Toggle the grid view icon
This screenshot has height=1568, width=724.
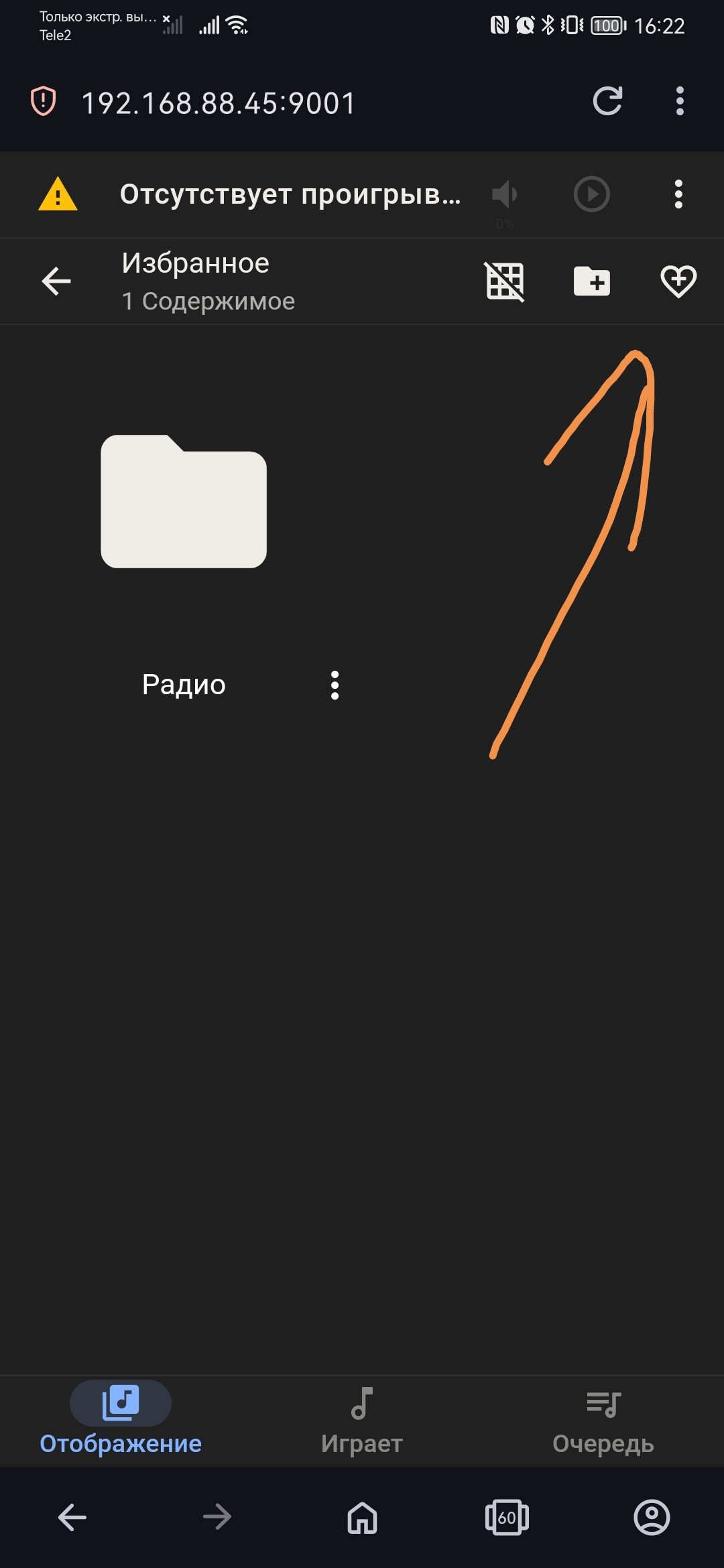tap(505, 281)
